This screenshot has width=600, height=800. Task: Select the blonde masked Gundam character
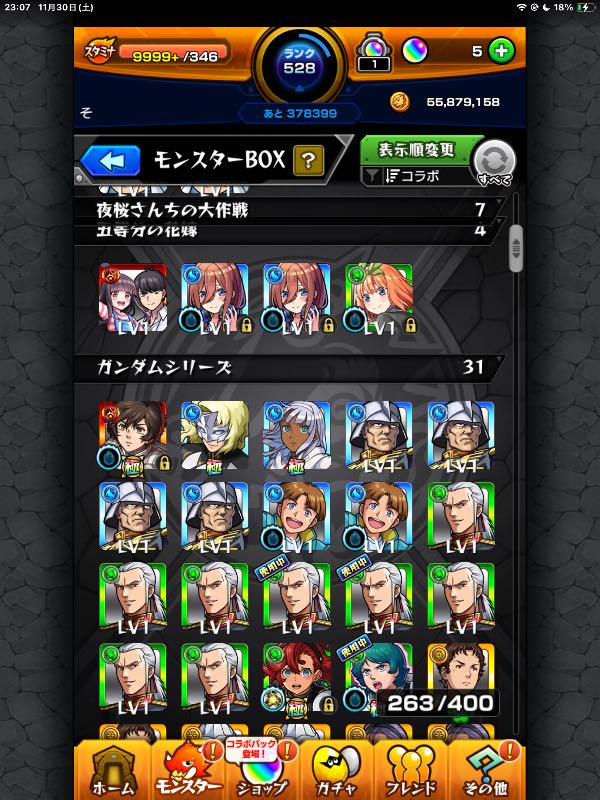(215, 436)
